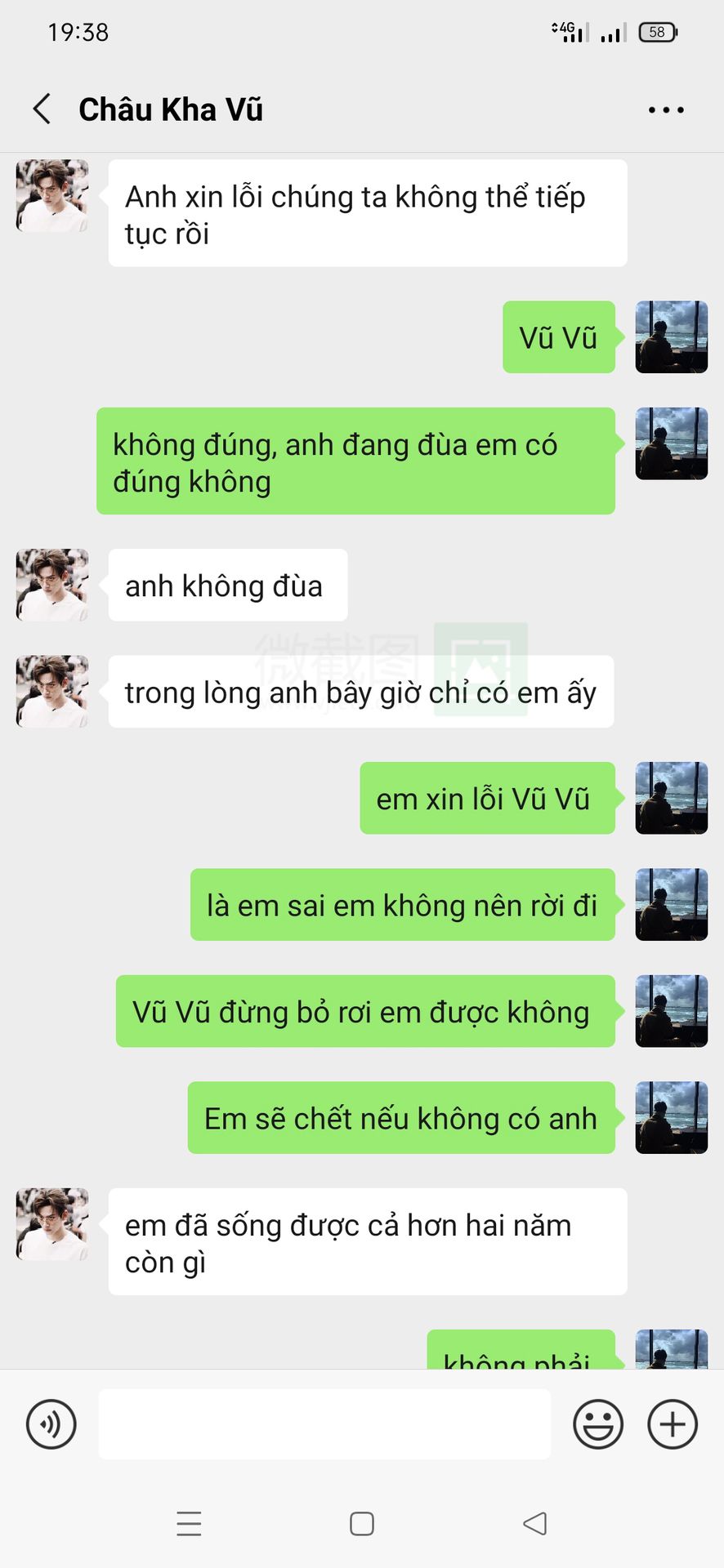This screenshot has width=724, height=1568.
Task: Open Châu Kha Vũ's avatar beside 'anh không đùa'
Action: (x=52, y=585)
